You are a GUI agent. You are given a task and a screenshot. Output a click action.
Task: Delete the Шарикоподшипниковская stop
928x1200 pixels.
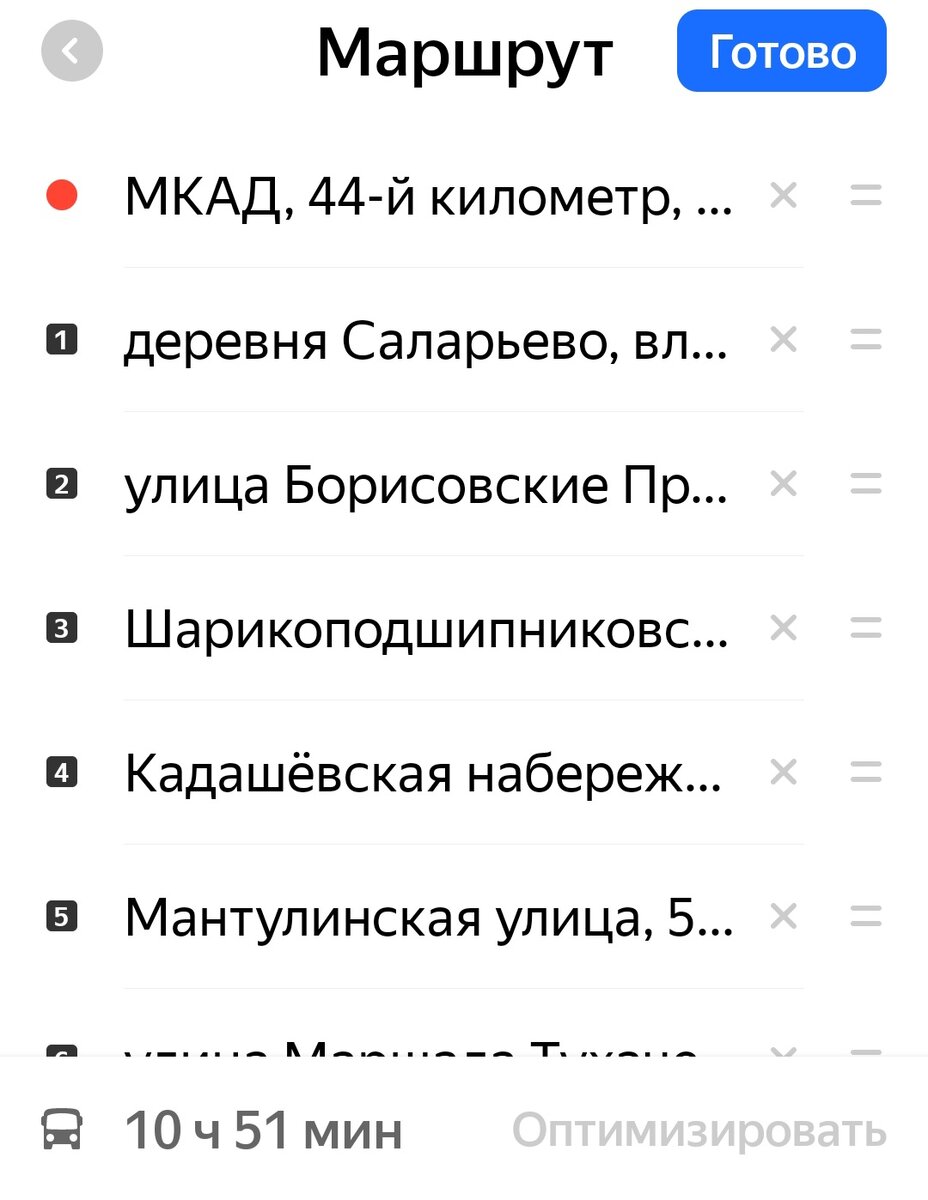784,630
